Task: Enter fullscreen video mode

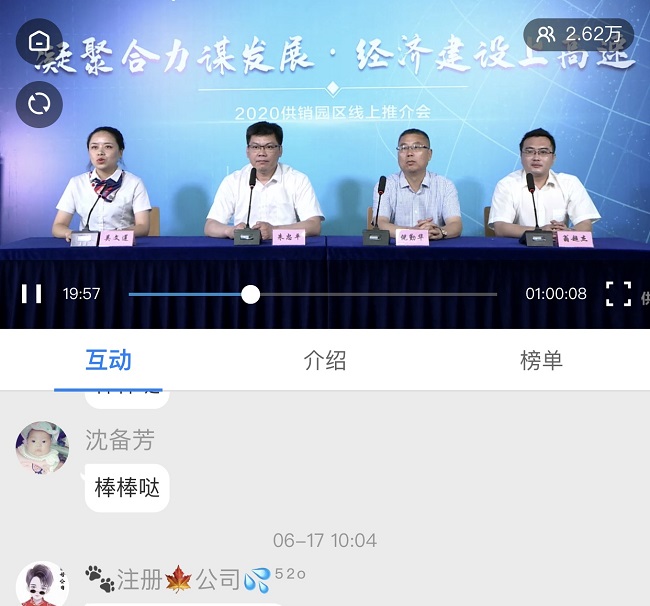Action: click(618, 294)
